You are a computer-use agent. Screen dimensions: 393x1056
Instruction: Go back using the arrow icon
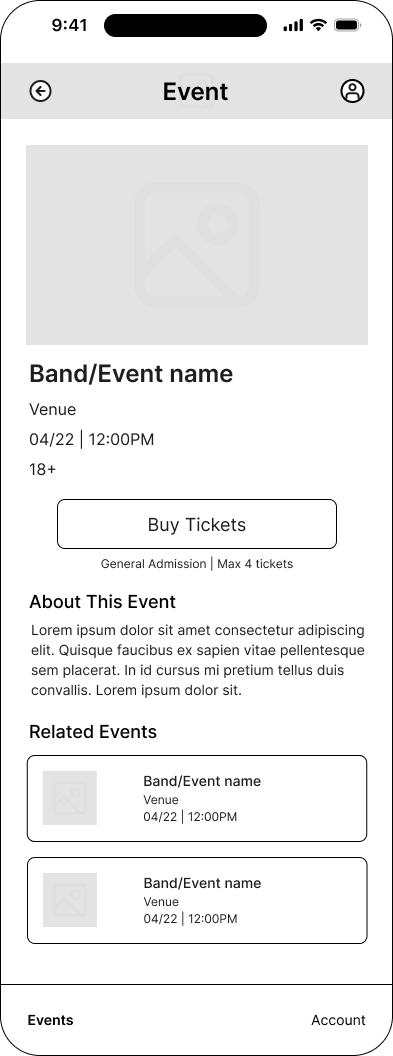[40, 91]
